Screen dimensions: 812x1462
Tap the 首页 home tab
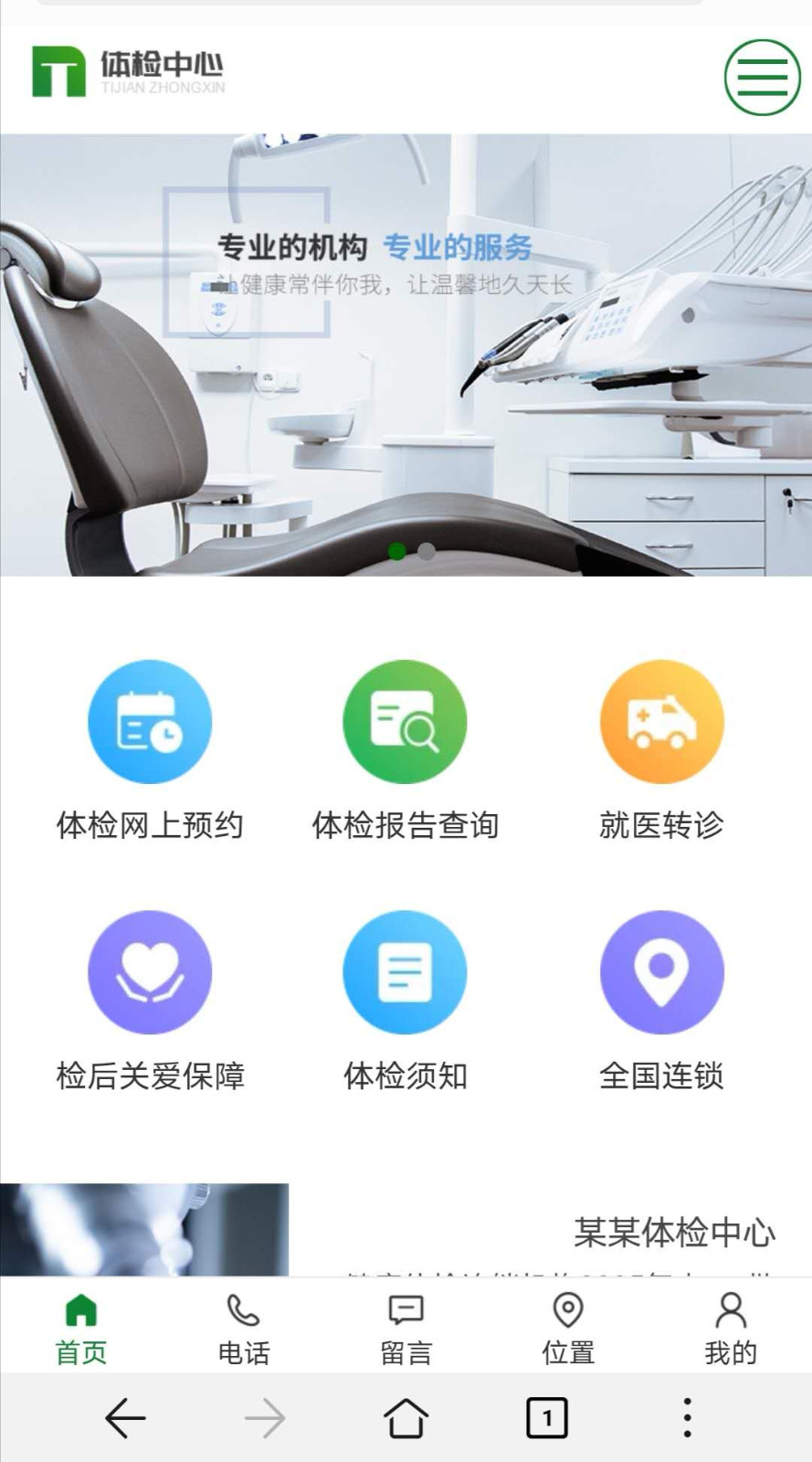pos(81,1328)
